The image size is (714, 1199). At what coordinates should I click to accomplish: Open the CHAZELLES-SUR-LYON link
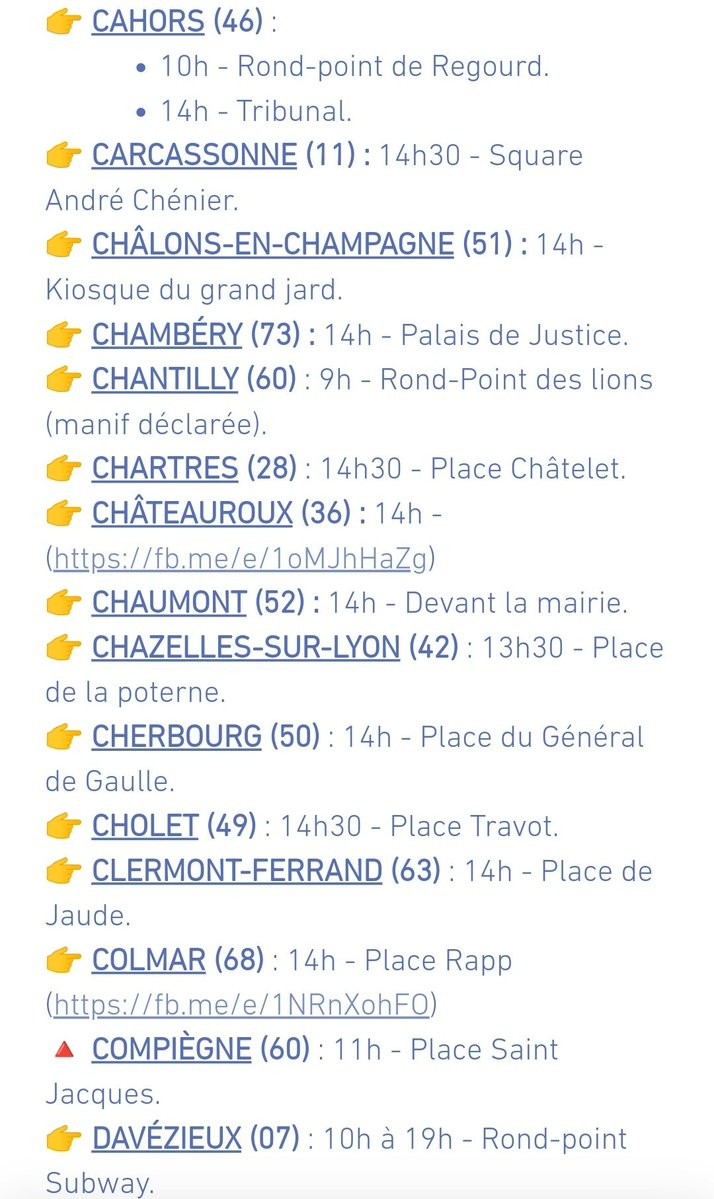[245, 648]
